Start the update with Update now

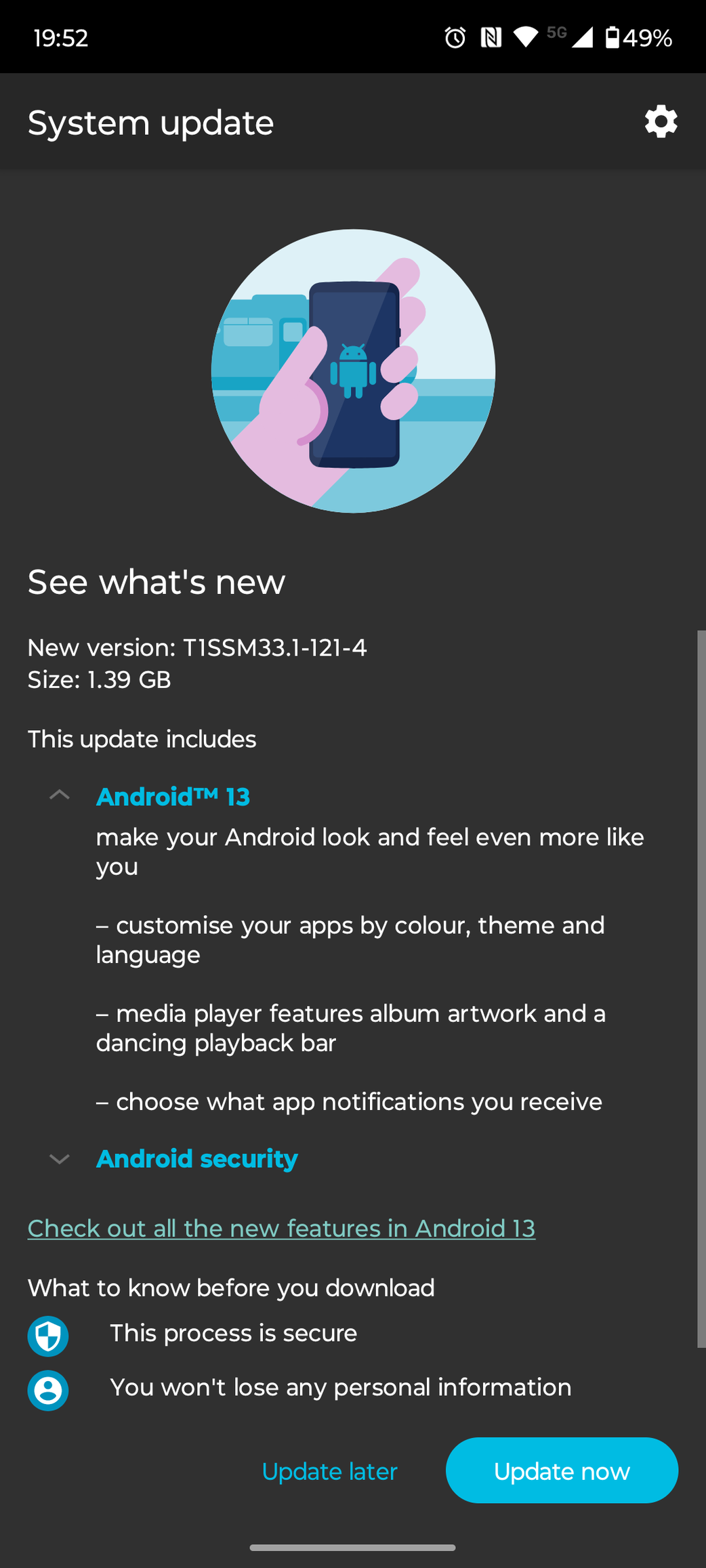(562, 1470)
